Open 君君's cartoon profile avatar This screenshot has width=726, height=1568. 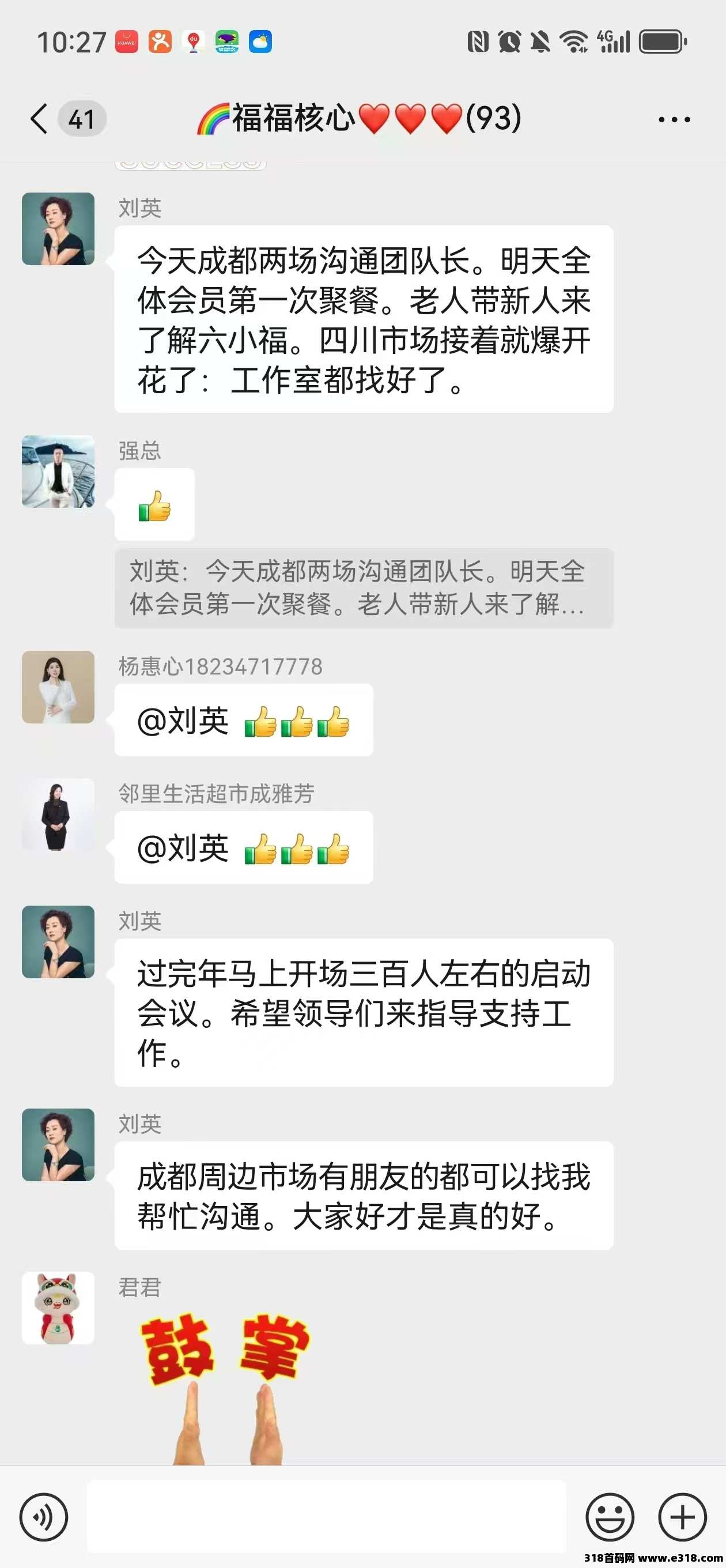(58, 1307)
